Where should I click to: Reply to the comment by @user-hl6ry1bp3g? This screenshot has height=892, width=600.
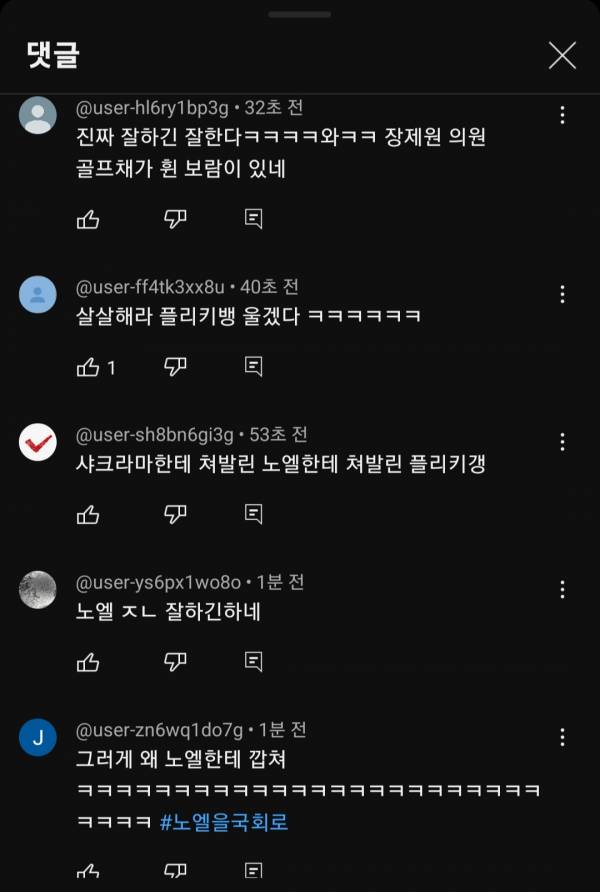pyautogui.click(x=254, y=219)
